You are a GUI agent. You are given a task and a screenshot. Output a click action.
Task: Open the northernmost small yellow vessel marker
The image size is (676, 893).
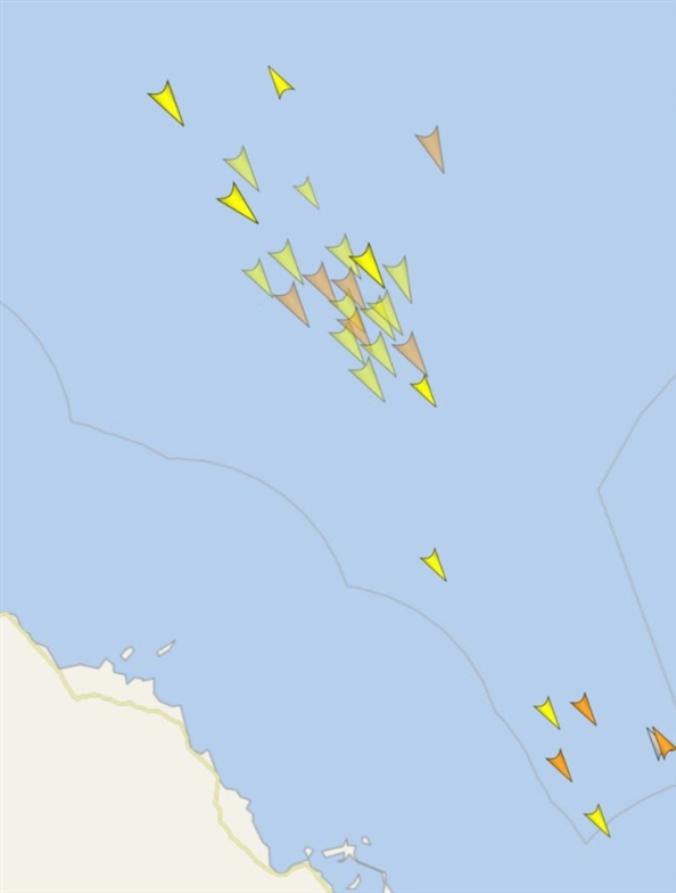pos(280,82)
